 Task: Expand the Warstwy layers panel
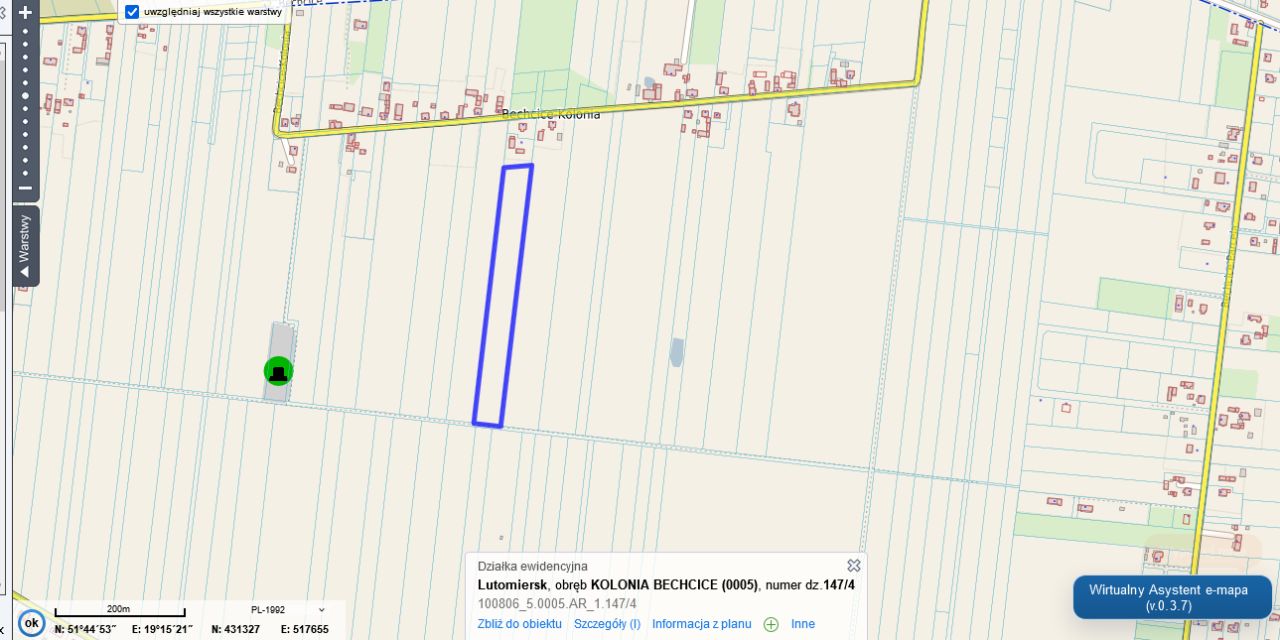26,247
